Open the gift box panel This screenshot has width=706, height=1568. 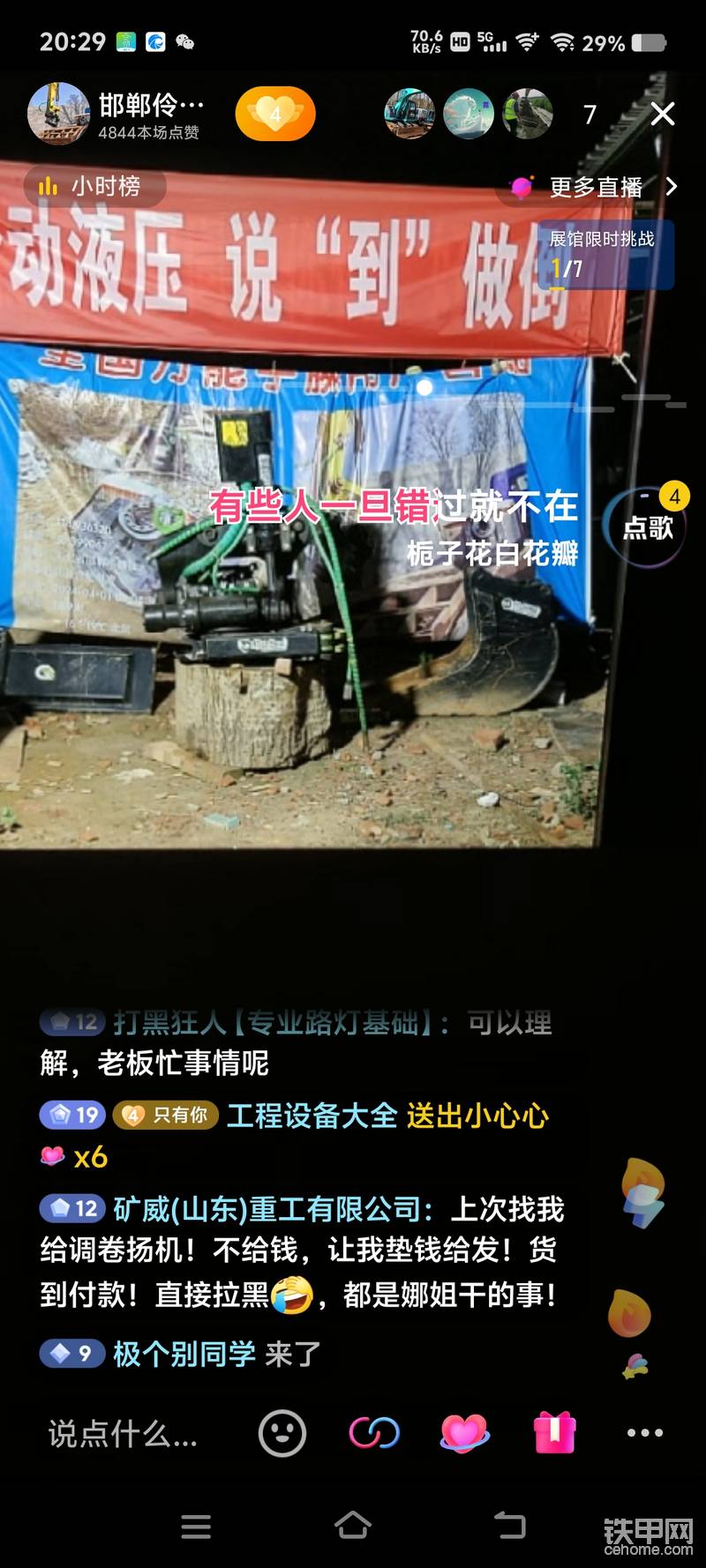click(x=555, y=1433)
